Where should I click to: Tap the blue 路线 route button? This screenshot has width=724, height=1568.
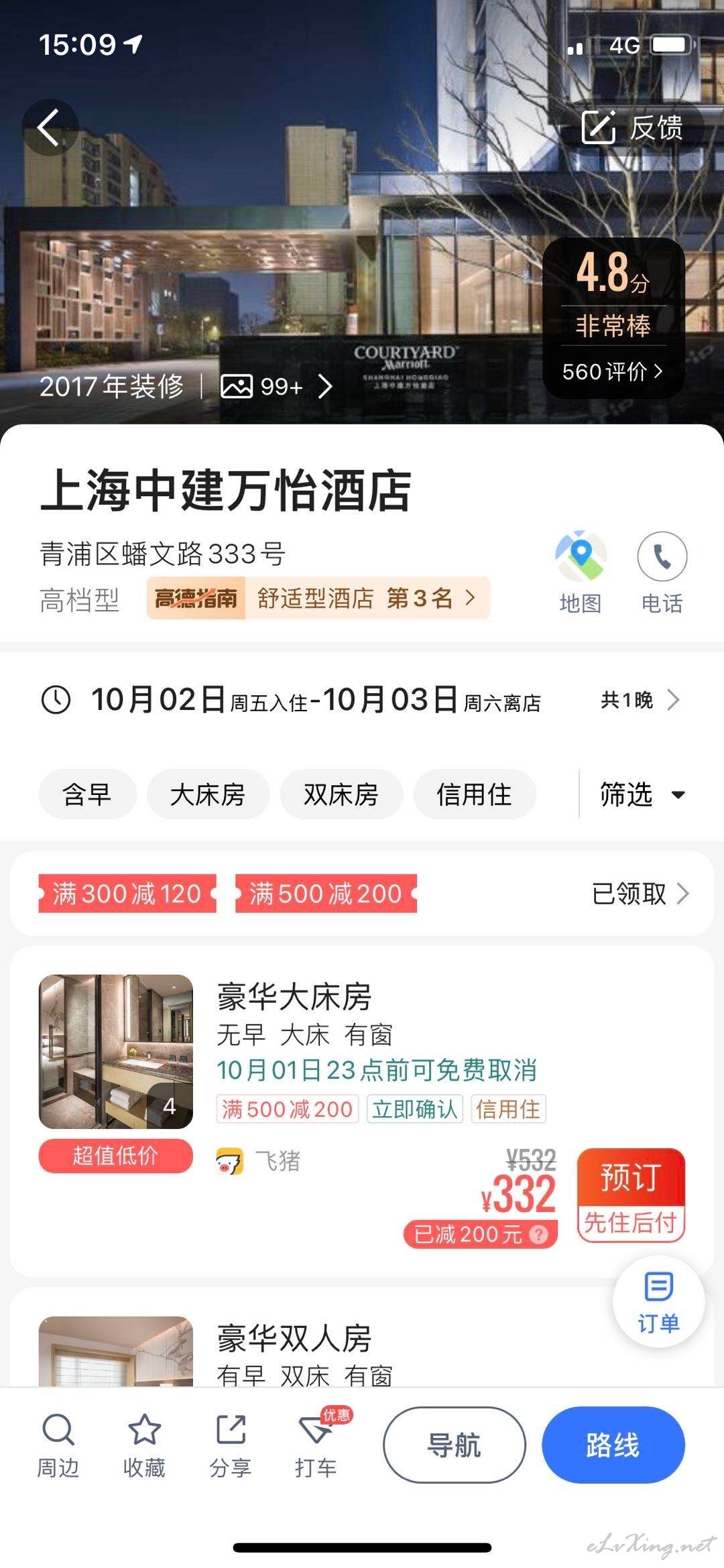[613, 1445]
